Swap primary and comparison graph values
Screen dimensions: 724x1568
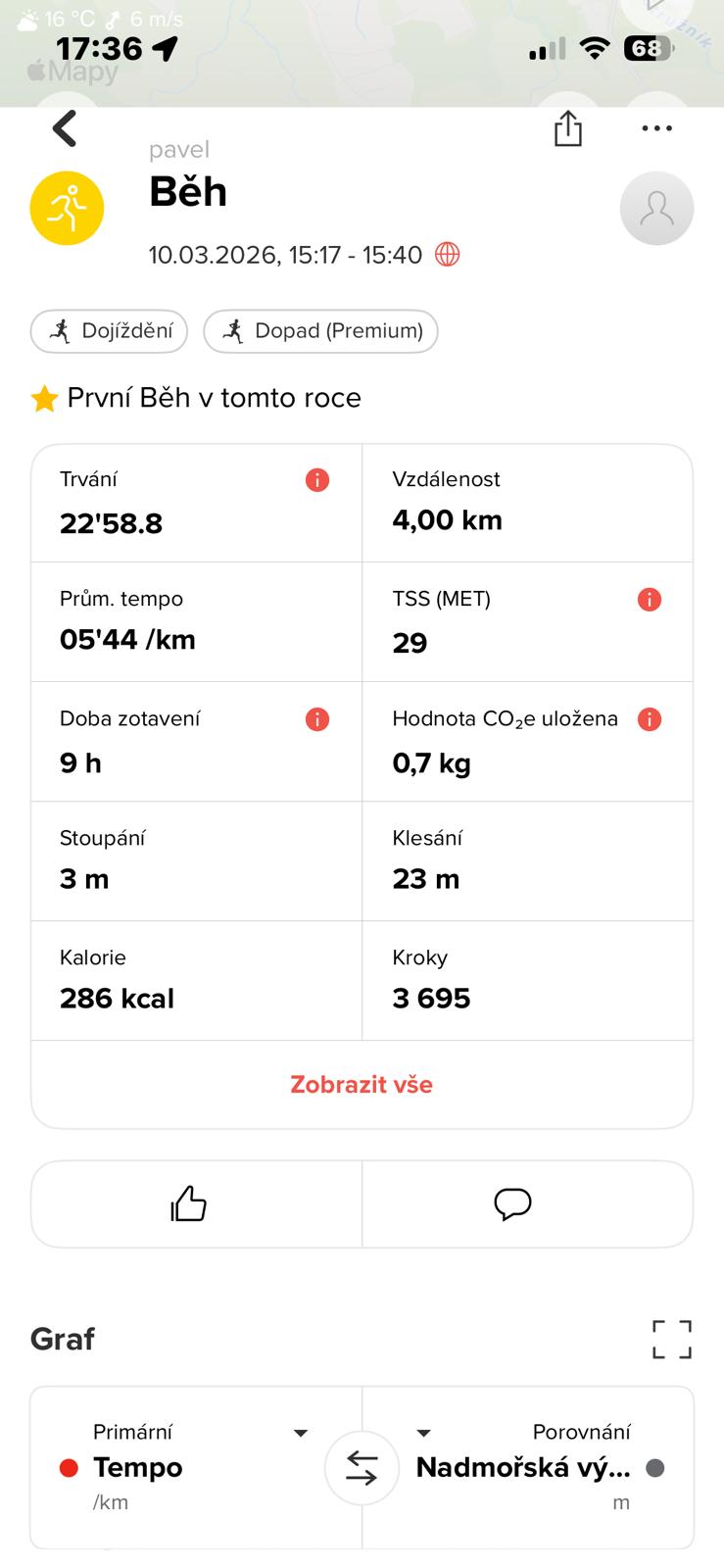tap(362, 1467)
